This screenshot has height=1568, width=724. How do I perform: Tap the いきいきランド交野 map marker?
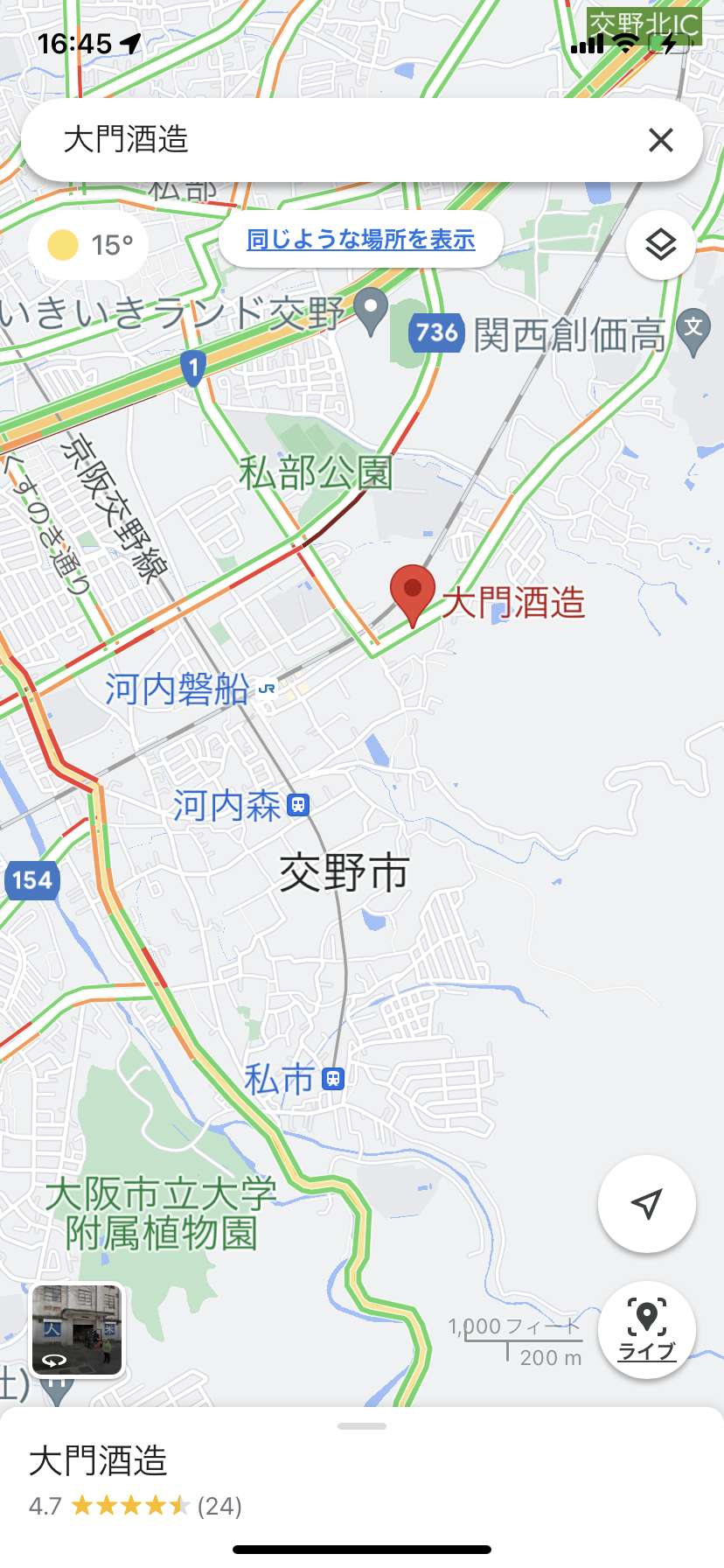(x=371, y=310)
